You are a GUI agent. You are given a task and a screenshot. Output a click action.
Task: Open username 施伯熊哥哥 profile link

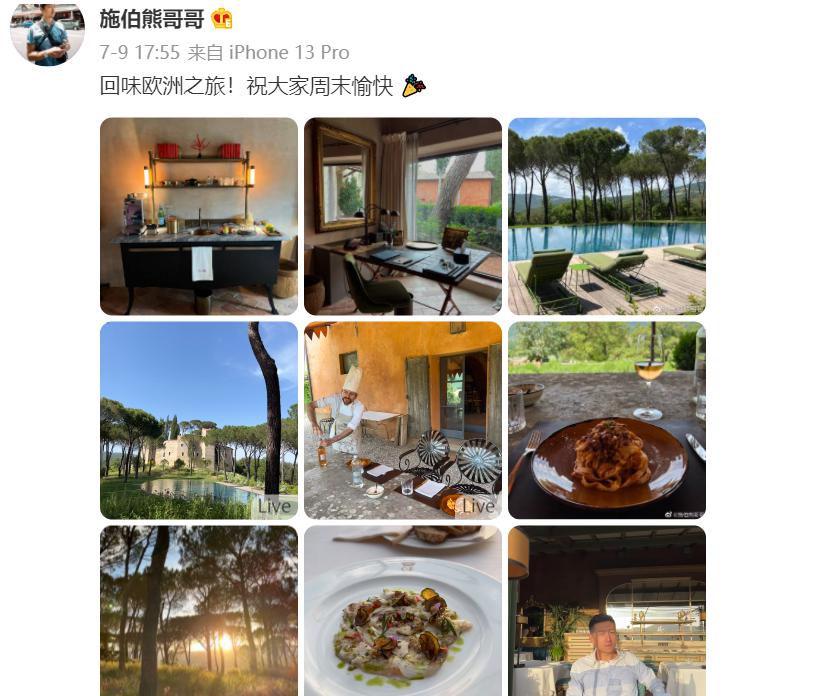[151, 18]
